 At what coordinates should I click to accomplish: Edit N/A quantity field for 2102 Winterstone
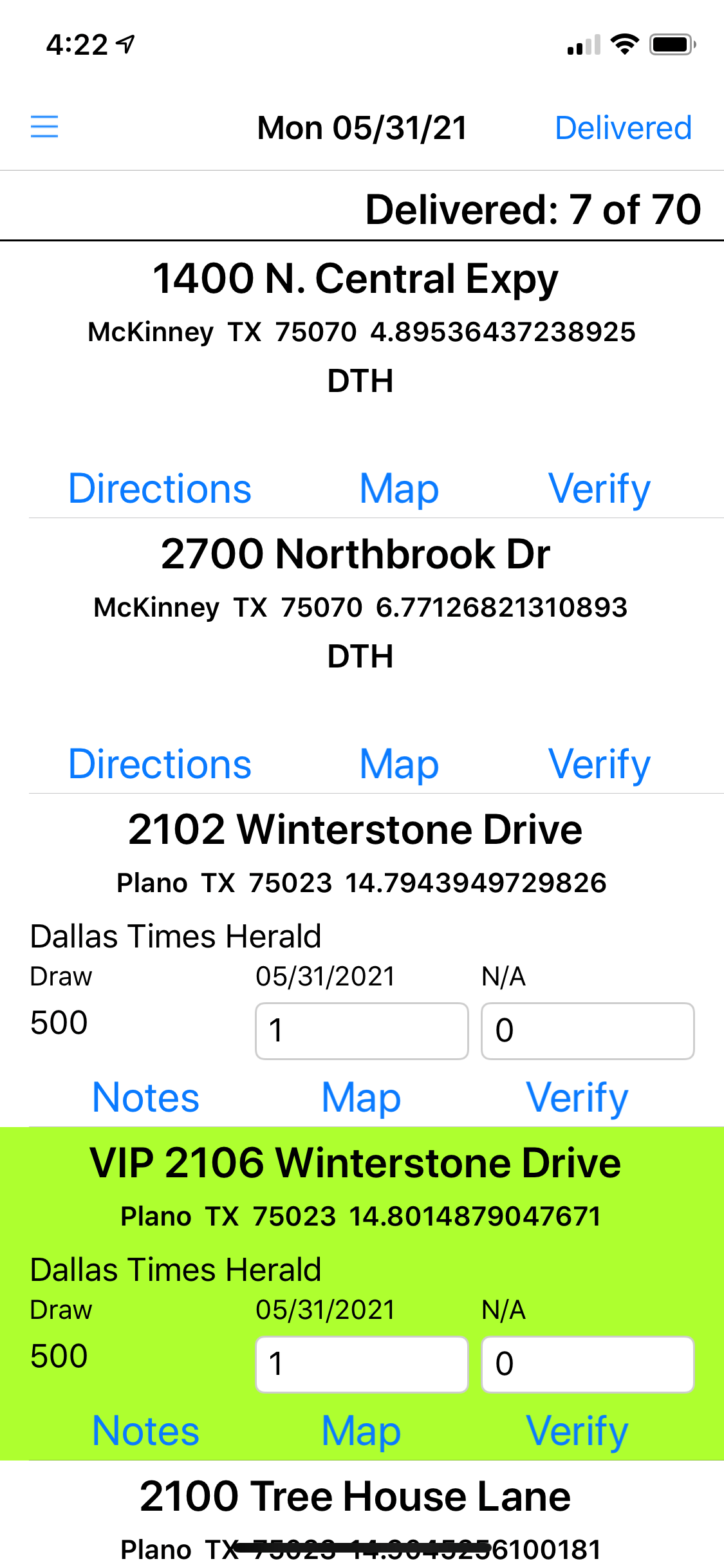588,1031
